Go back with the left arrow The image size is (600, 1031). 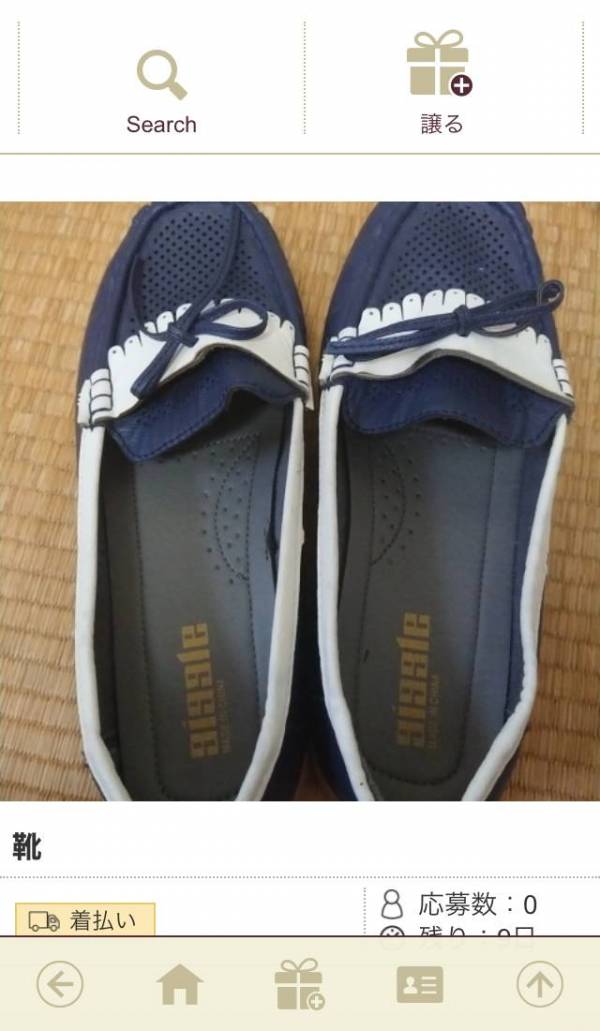click(x=60, y=986)
